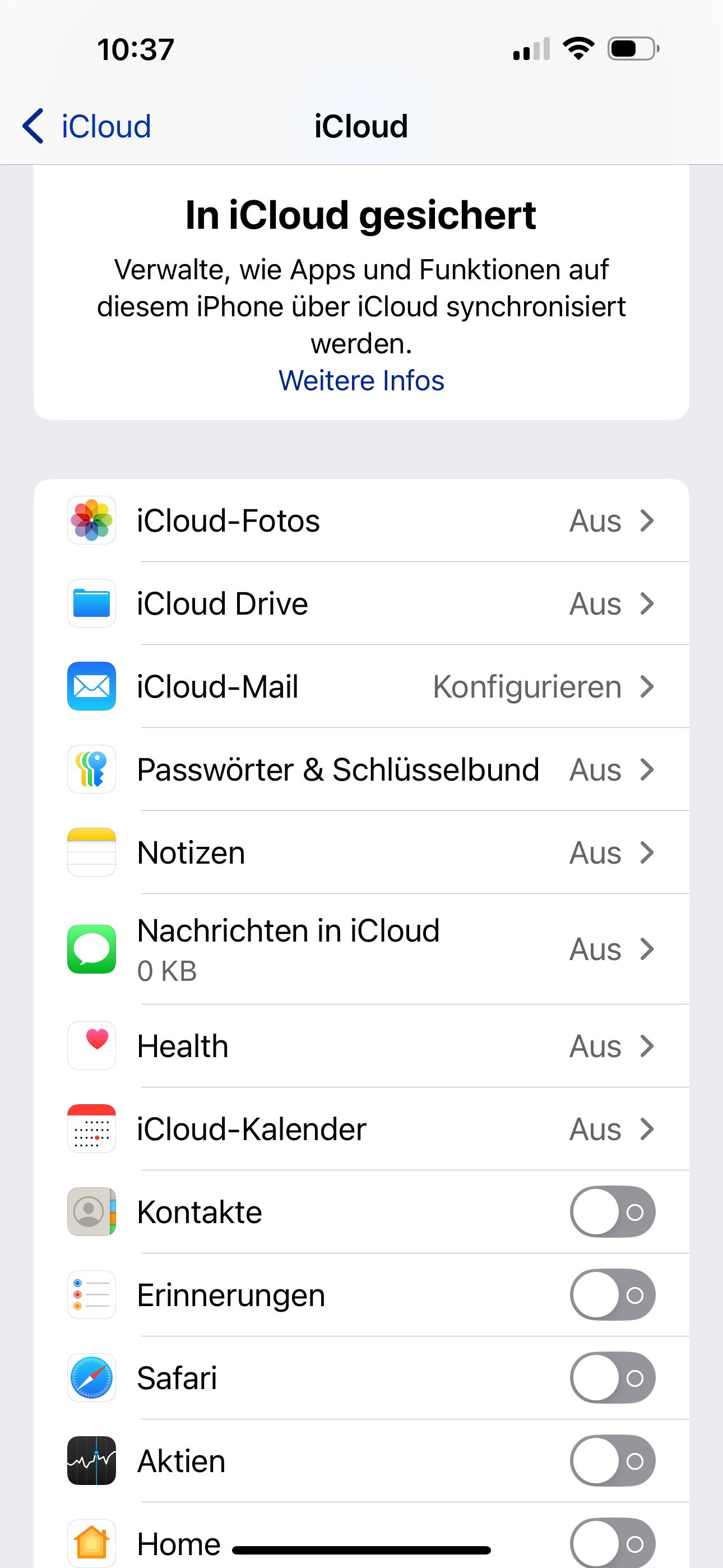Screen dimensions: 723x1568
Task: Open Notizen sync settings
Action: [x=361, y=852]
